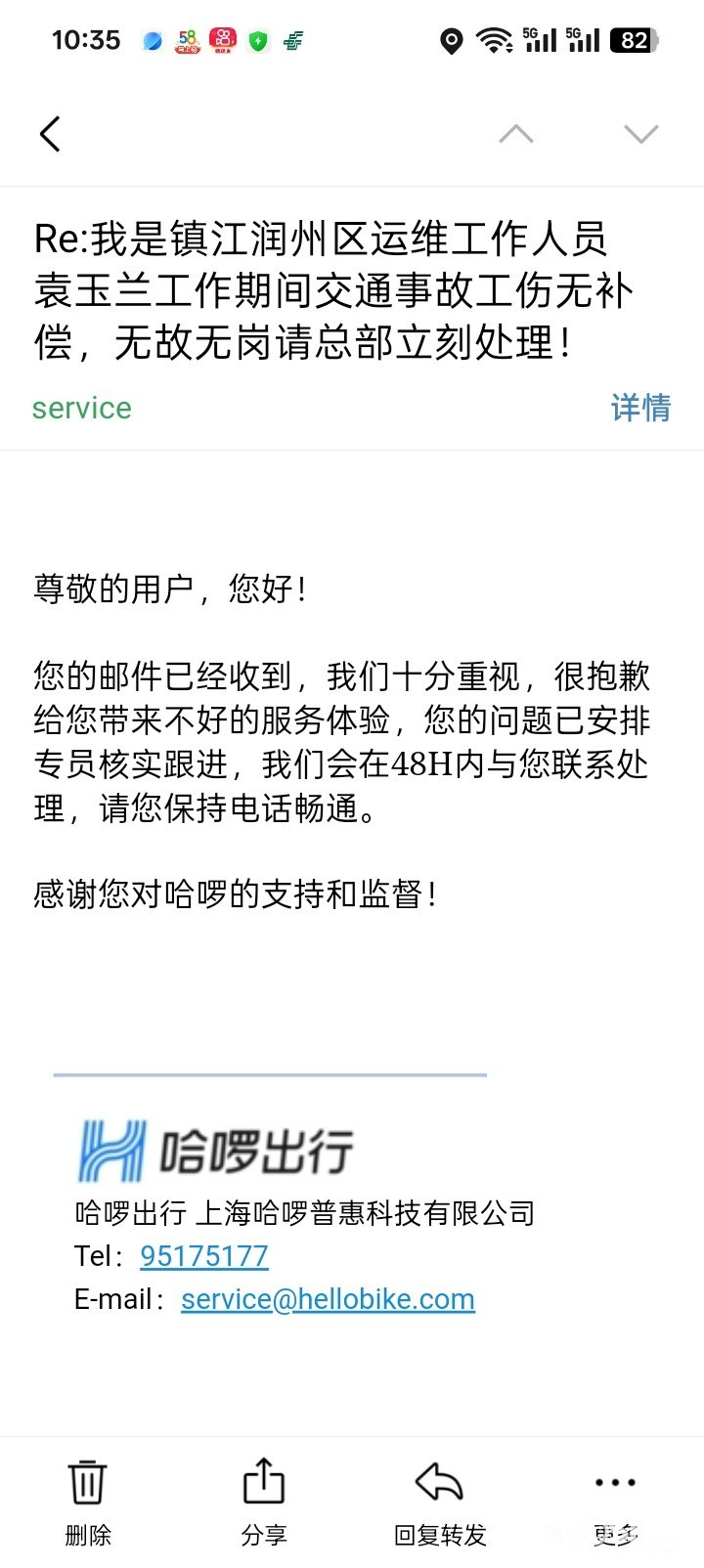The width and height of the screenshot is (704, 1568).
Task: Open the 更多 more options menu
Action: (x=615, y=1501)
